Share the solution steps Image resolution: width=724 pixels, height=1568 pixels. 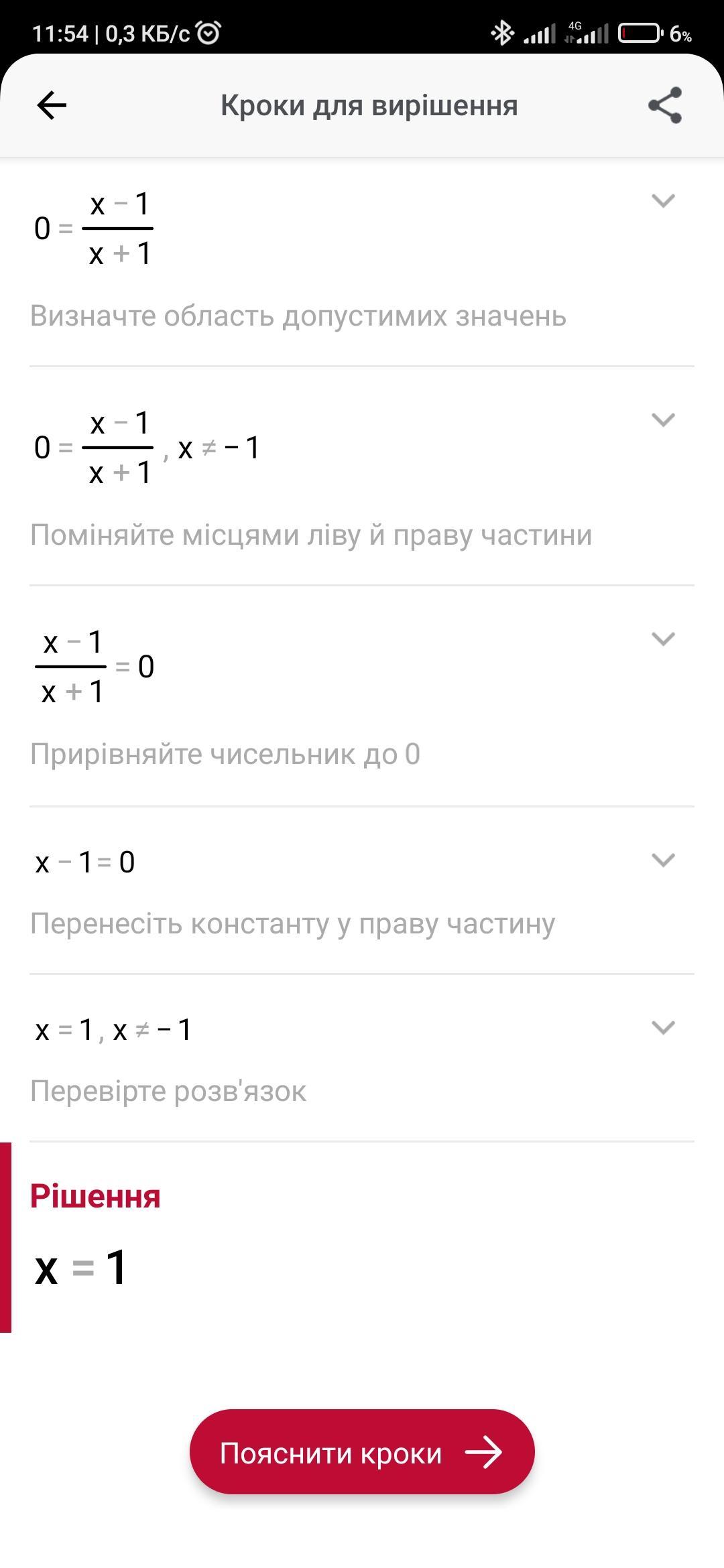[x=664, y=105]
